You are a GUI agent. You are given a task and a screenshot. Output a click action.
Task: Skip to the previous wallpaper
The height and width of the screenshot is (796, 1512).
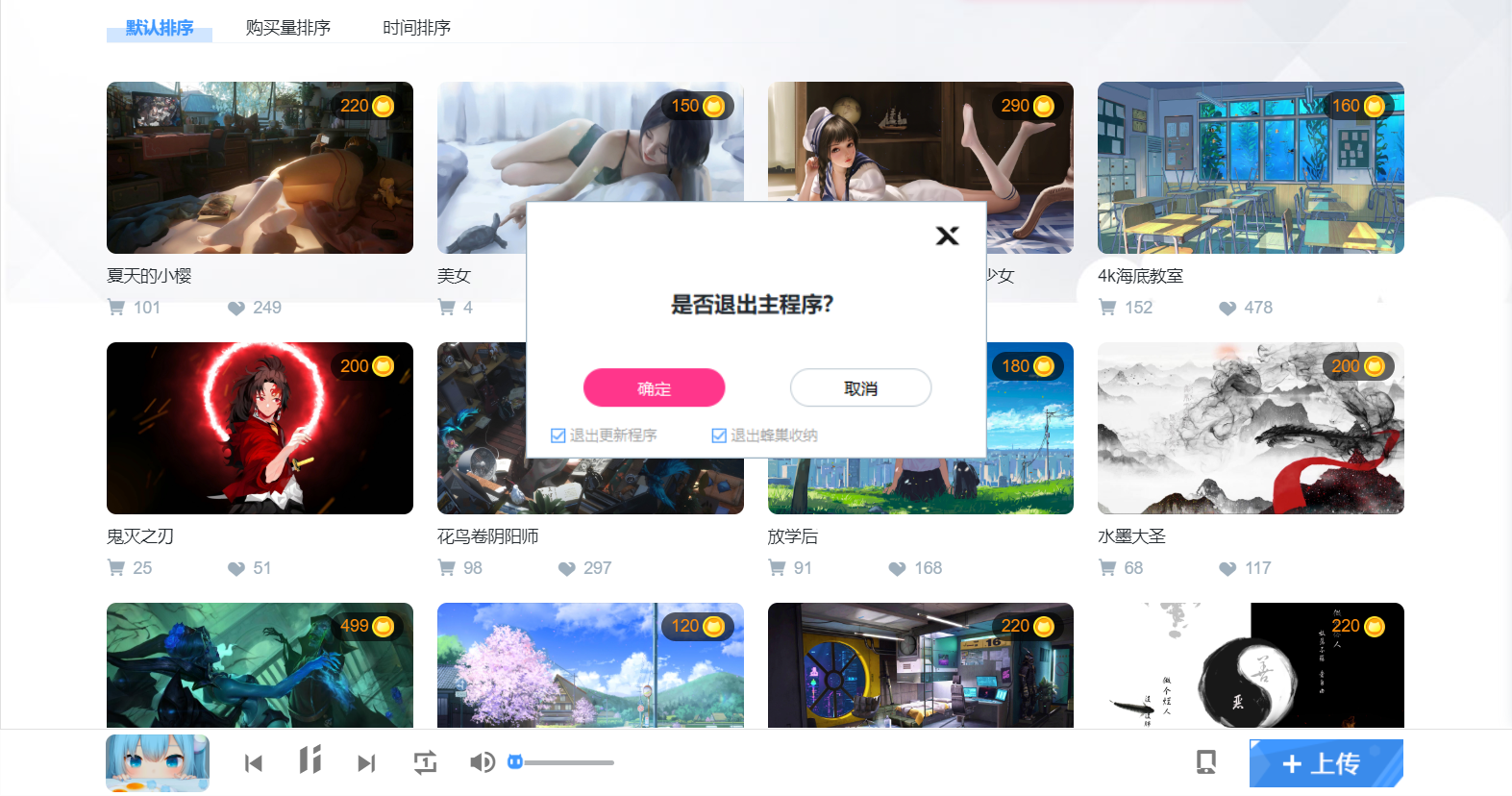point(254,763)
